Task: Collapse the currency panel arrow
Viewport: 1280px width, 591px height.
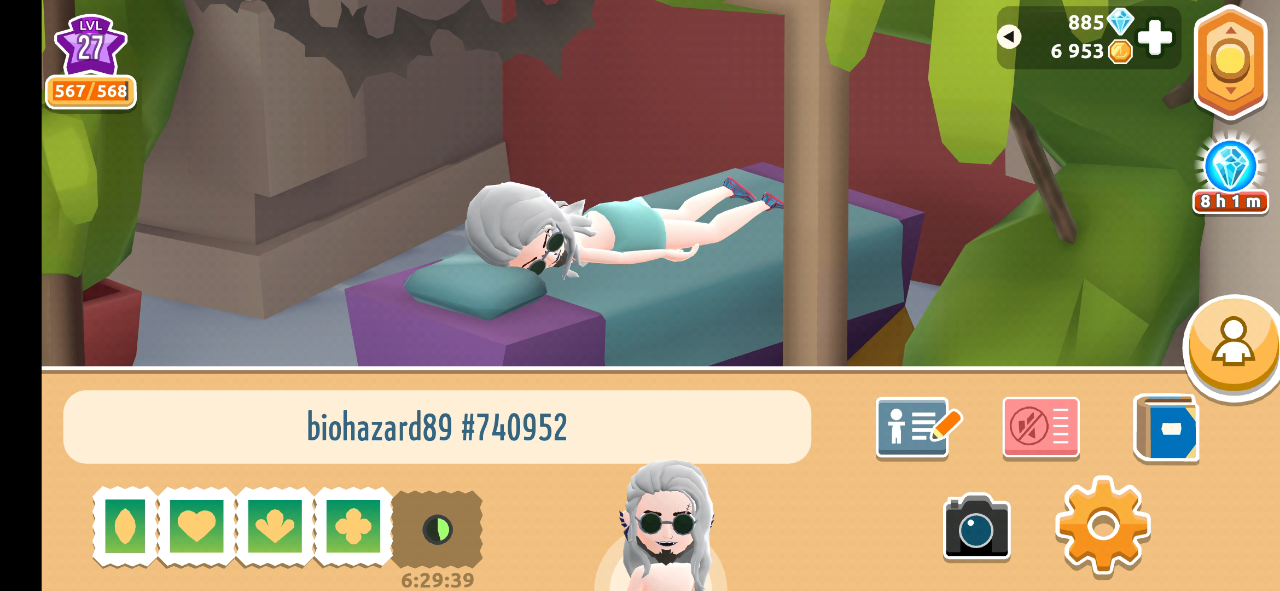Action: point(1009,37)
